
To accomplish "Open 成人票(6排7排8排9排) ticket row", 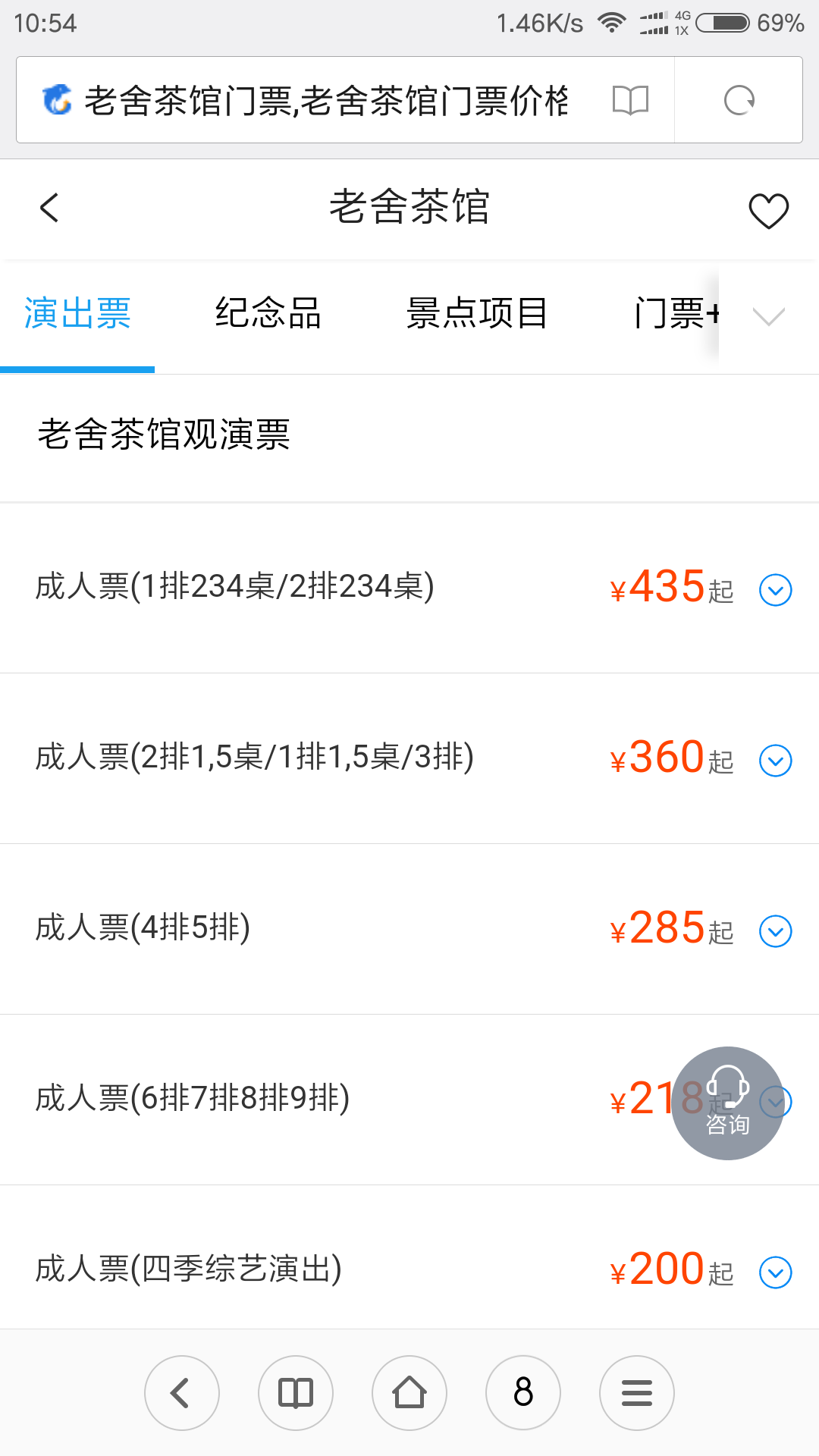I will click(x=303, y=1099).
